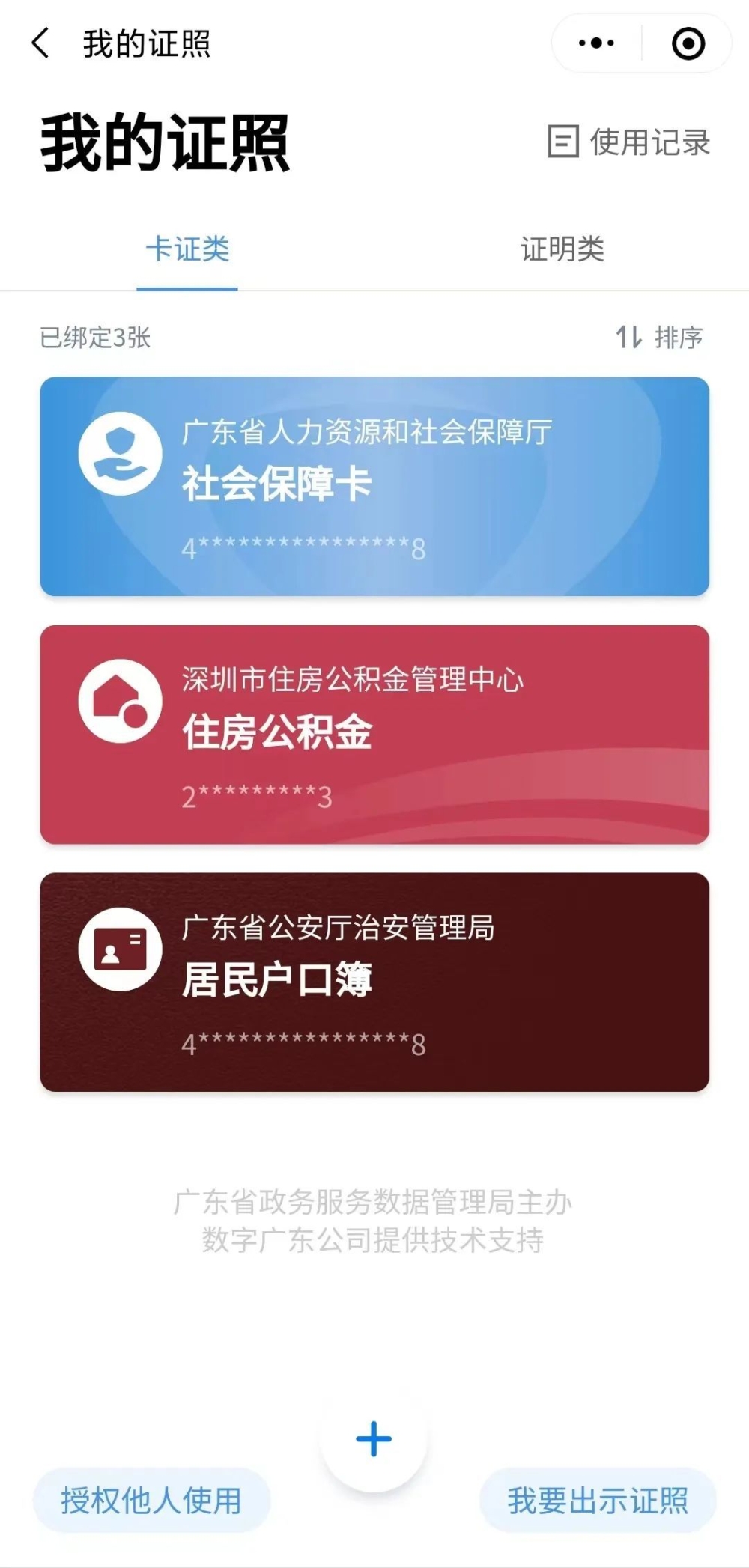Tap 授权他人使用 button

click(151, 1501)
